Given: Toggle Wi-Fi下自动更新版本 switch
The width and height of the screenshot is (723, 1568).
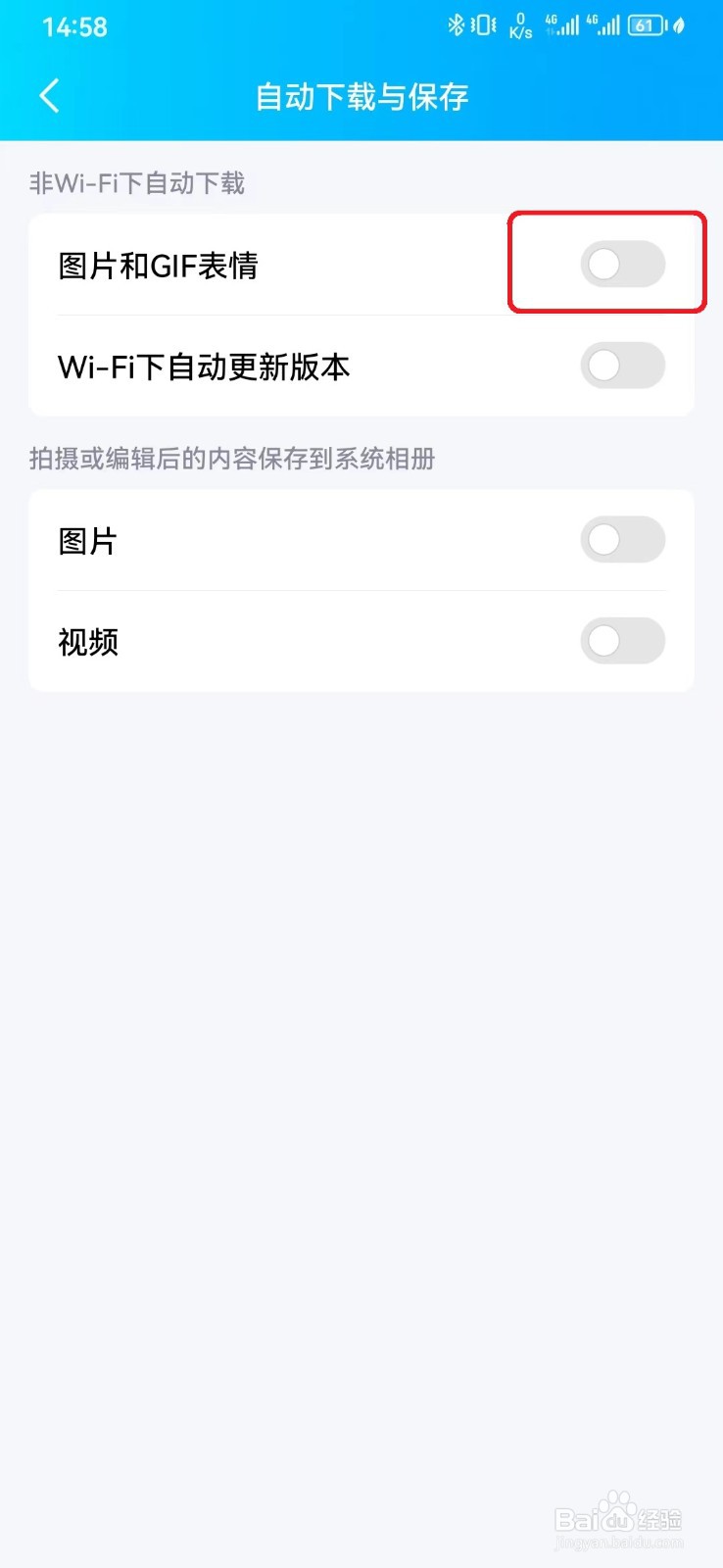Looking at the screenshot, I should coord(623,366).
